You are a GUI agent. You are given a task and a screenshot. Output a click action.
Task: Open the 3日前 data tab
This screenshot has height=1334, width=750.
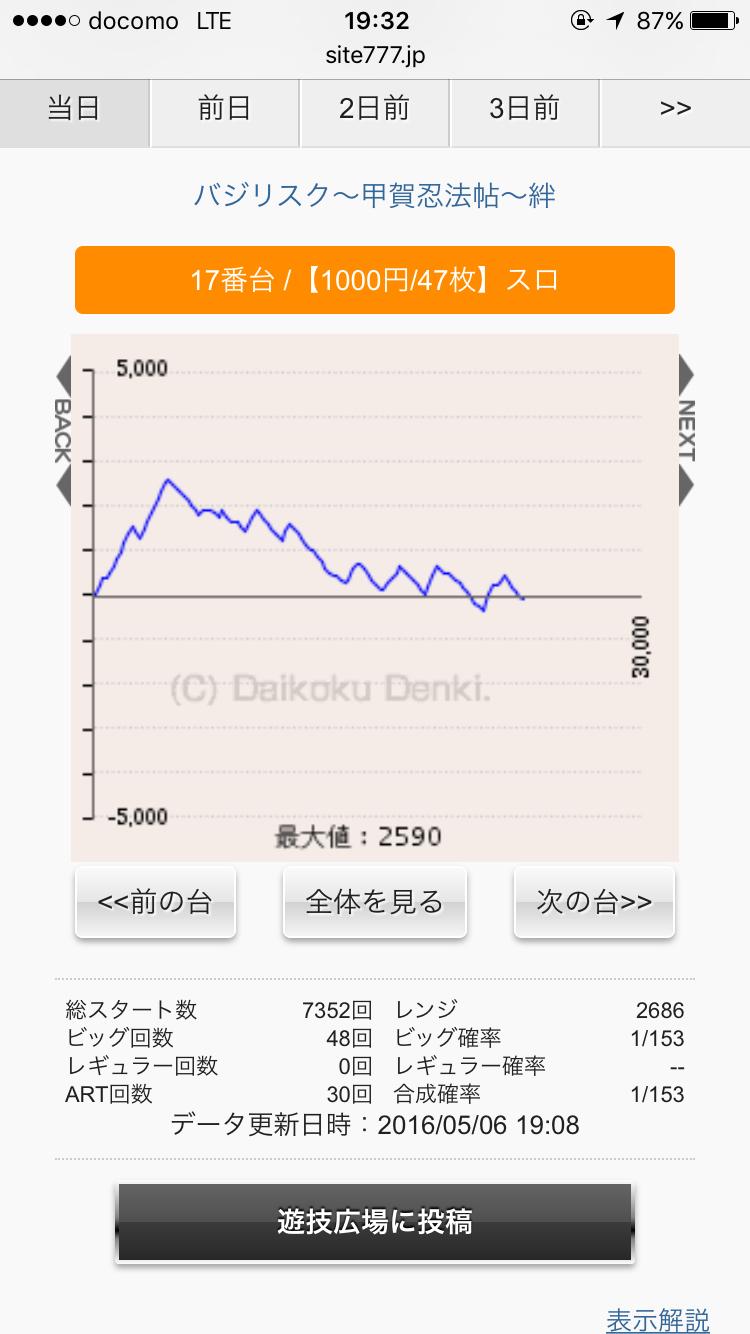pos(524,112)
